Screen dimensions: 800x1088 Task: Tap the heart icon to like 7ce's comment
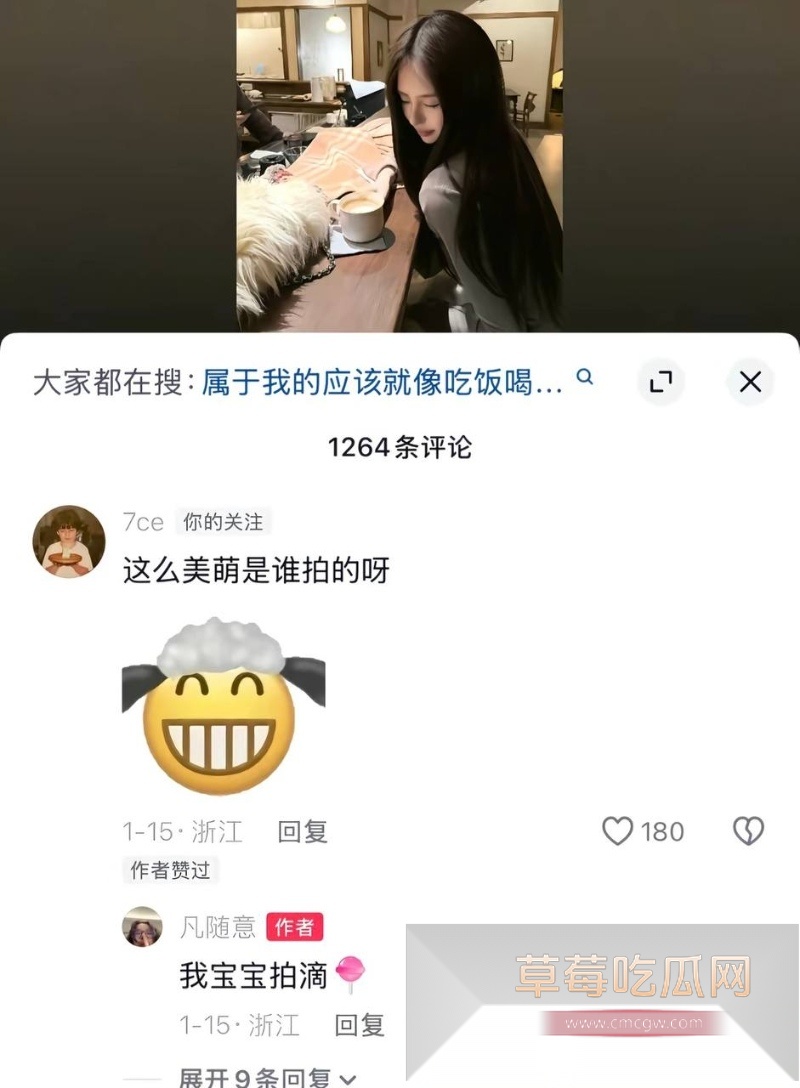point(620,832)
